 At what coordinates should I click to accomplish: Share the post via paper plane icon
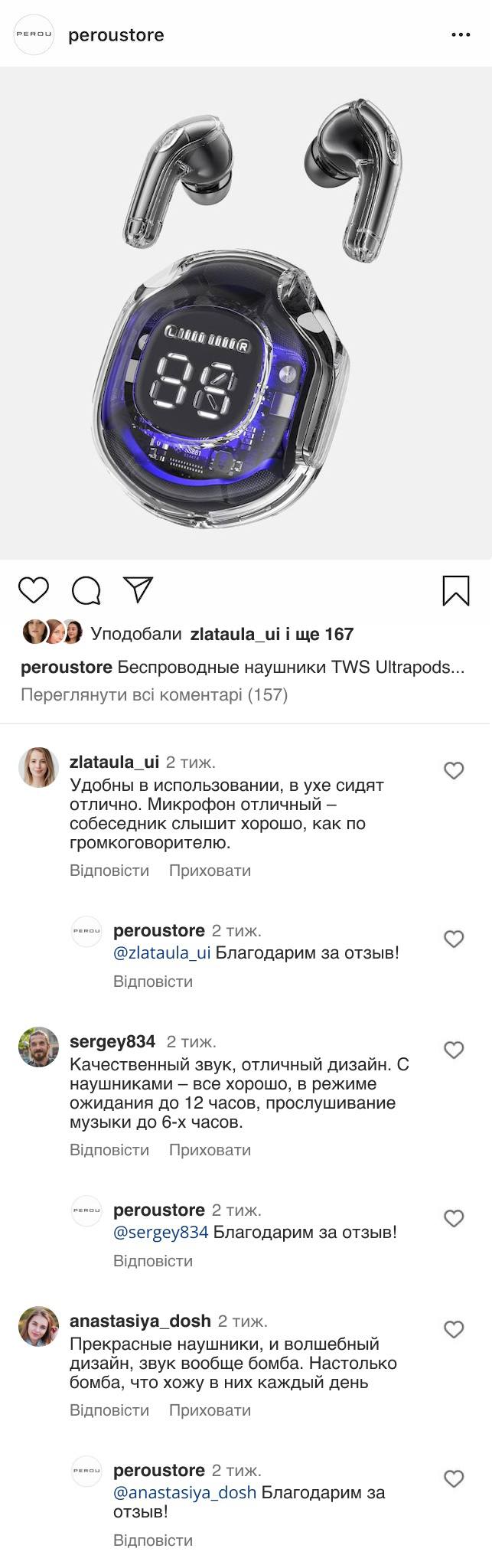click(138, 590)
